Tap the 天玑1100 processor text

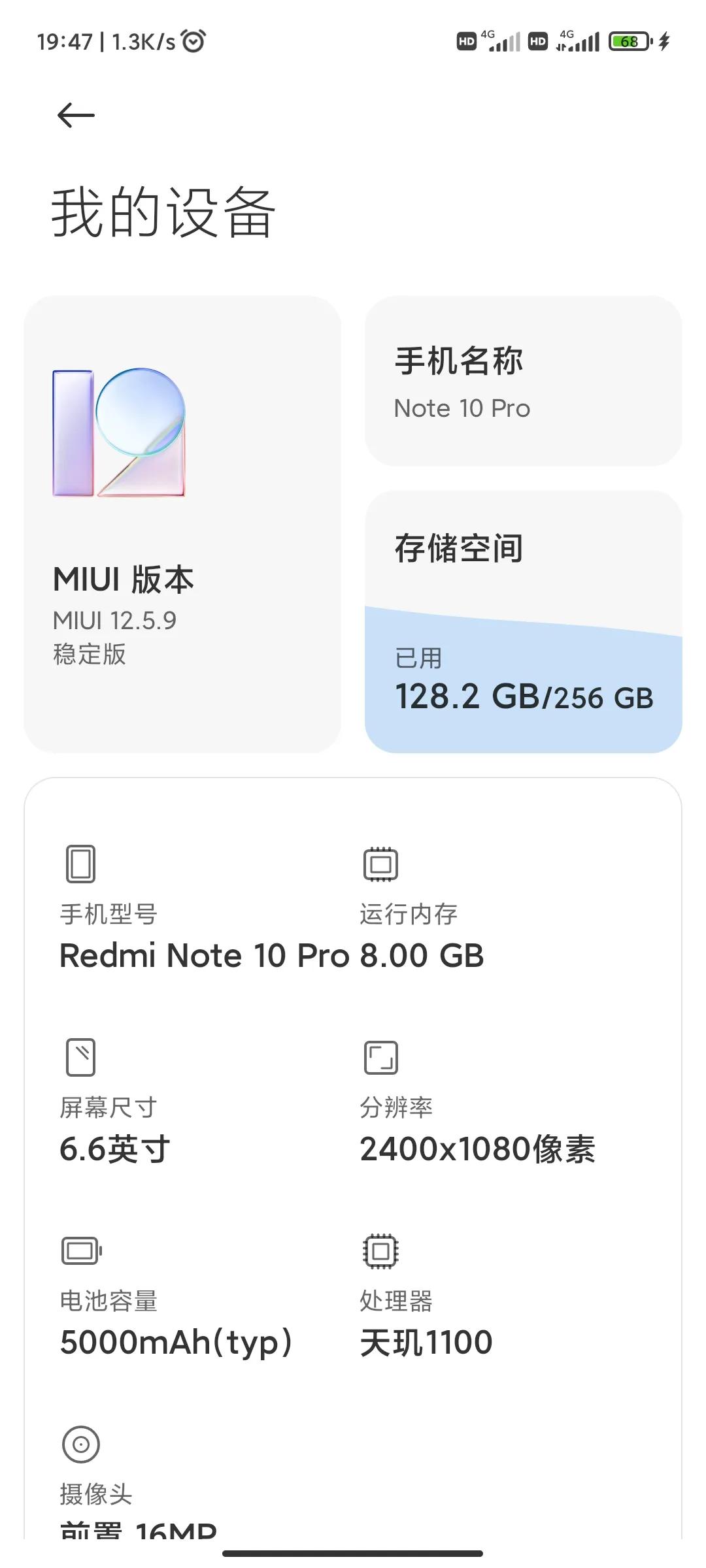(x=426, y=1341)
